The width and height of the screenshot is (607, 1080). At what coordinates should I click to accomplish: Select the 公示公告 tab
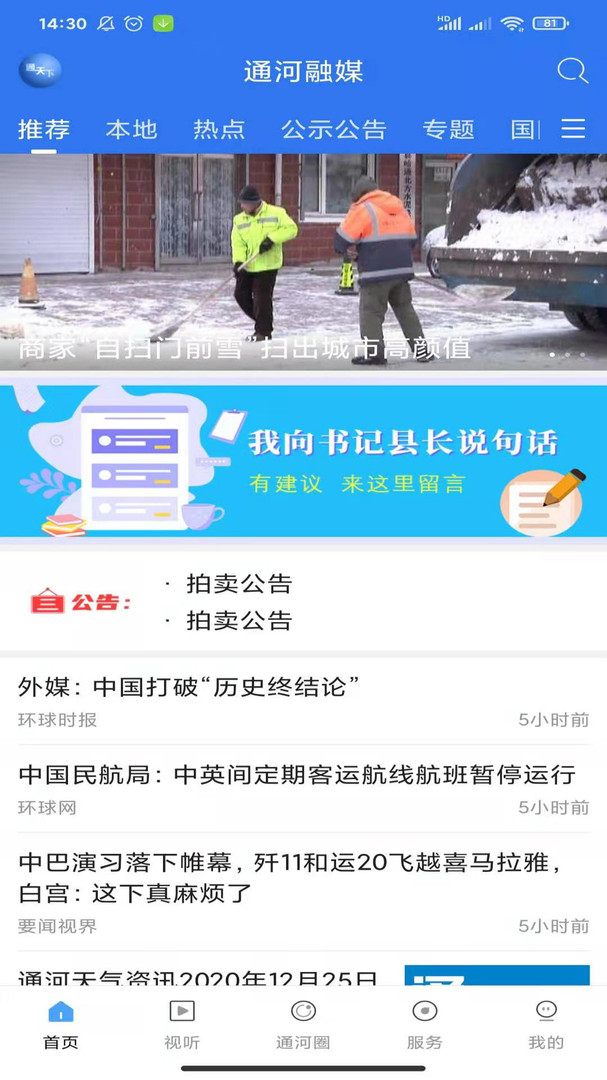[x=333, y=129]
